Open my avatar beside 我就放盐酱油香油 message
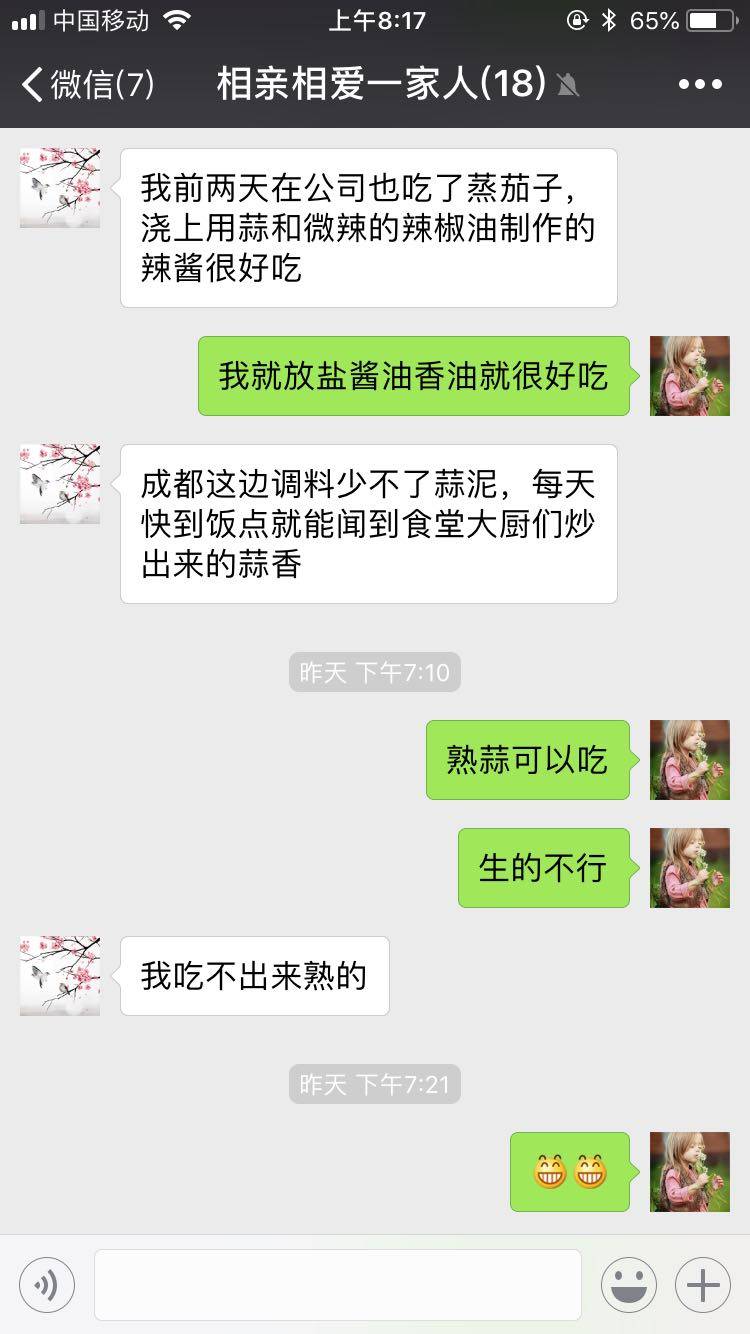Image resolution: width=750 pixels, height=1334 pixels. (690, 376)
